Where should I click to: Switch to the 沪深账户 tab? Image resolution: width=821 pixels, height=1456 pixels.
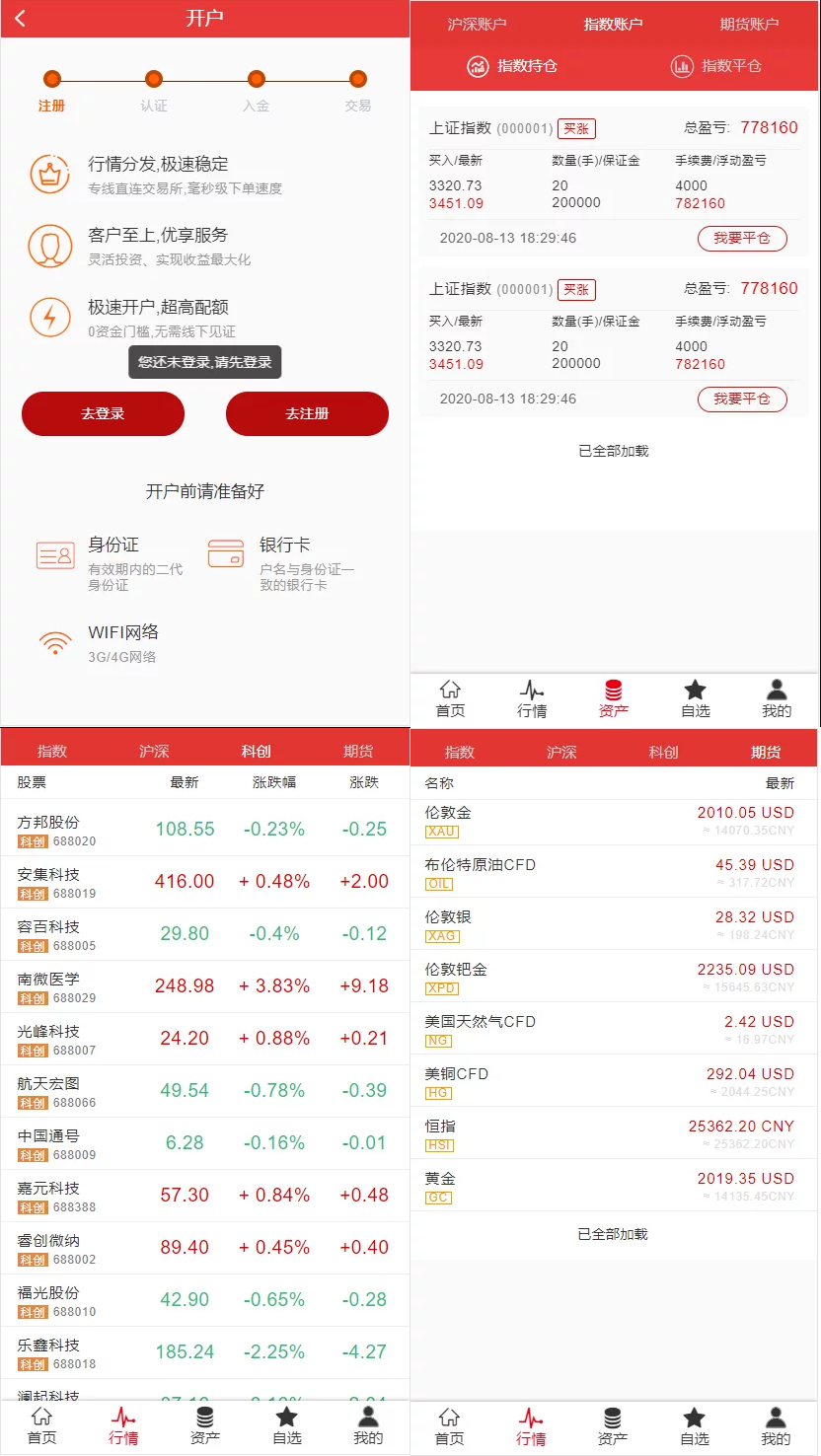pos(478,22)
